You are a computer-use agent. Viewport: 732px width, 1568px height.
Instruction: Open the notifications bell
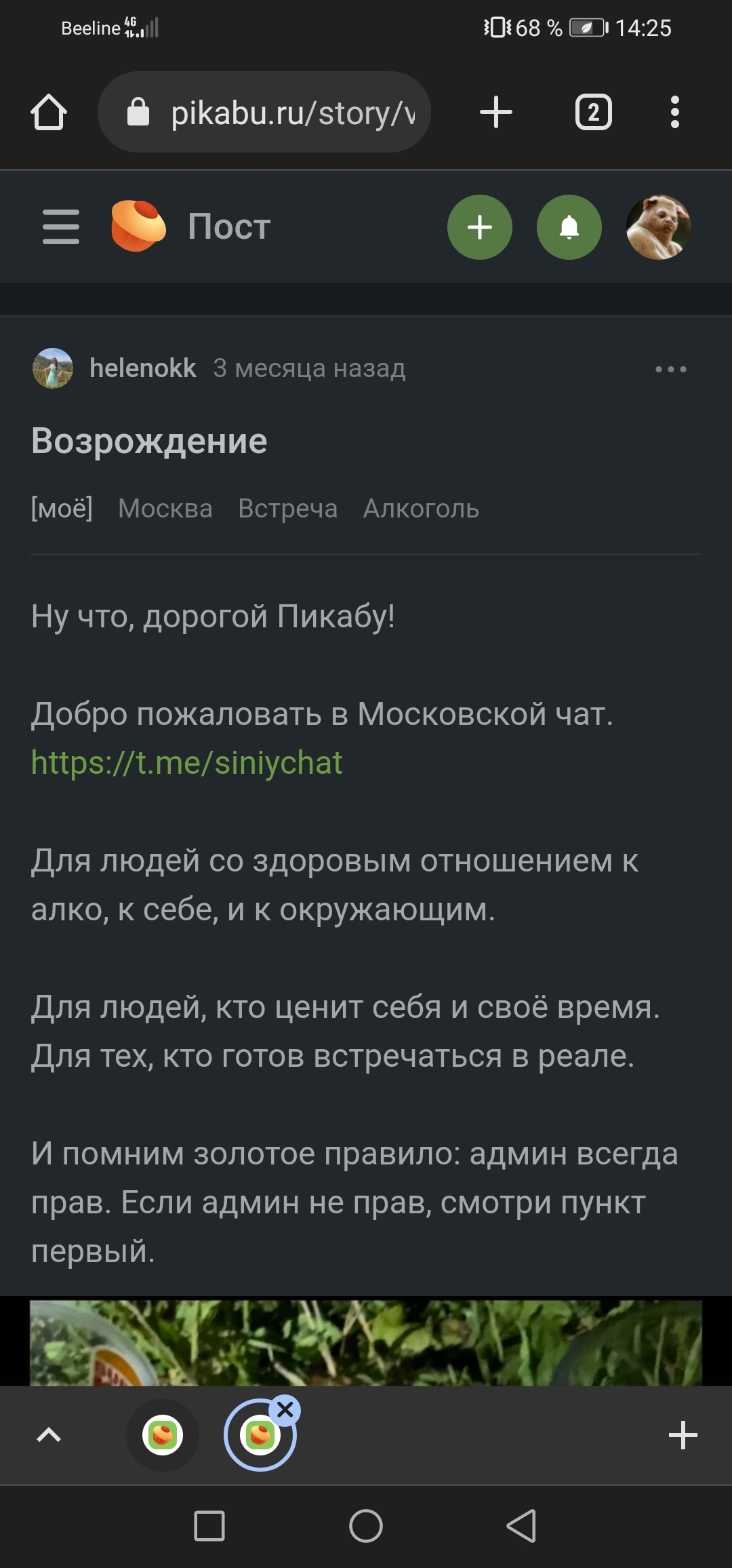click(569, 227)
